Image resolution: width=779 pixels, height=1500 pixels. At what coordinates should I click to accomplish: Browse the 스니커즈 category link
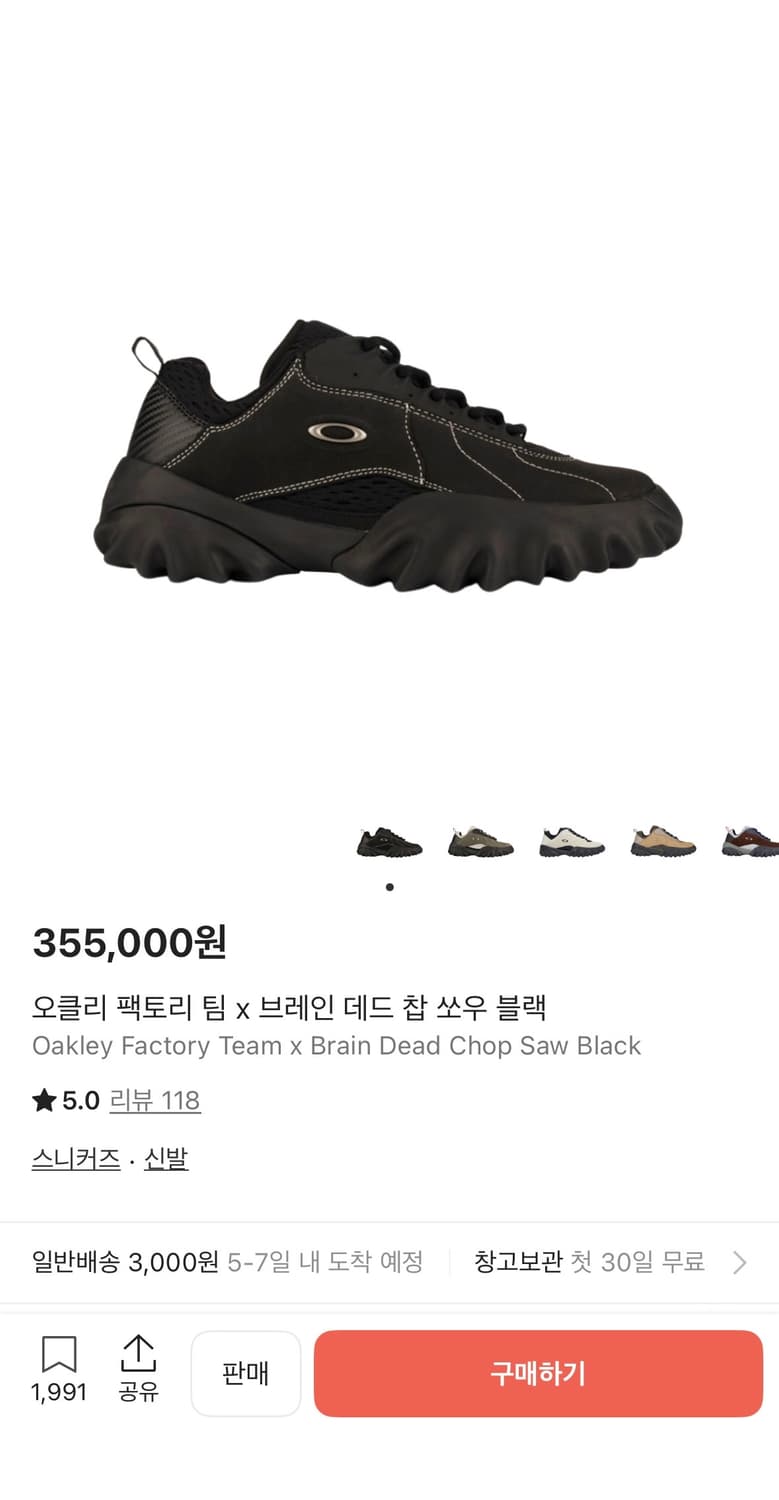coord(75,1158)
